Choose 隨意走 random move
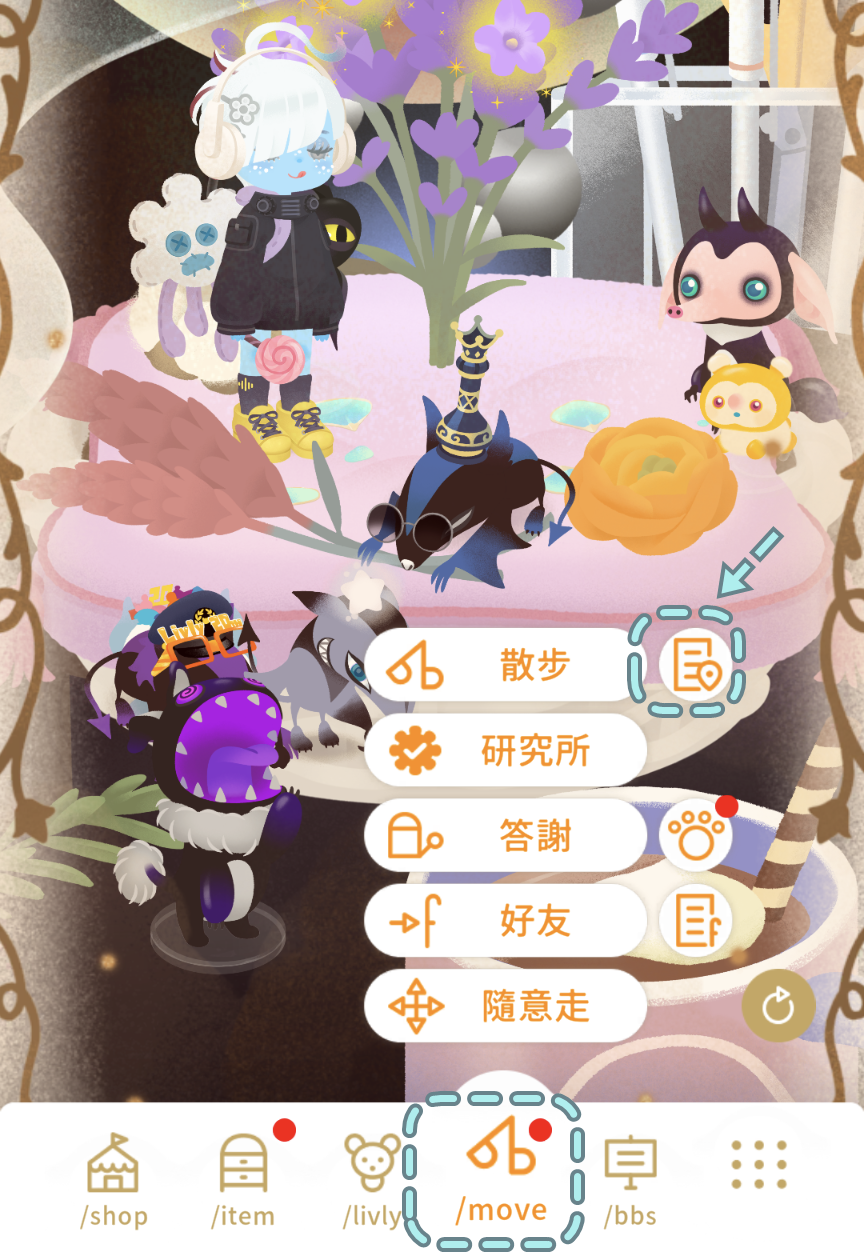The width and height of the screenshot is (864, 1253). [505, 1006]
